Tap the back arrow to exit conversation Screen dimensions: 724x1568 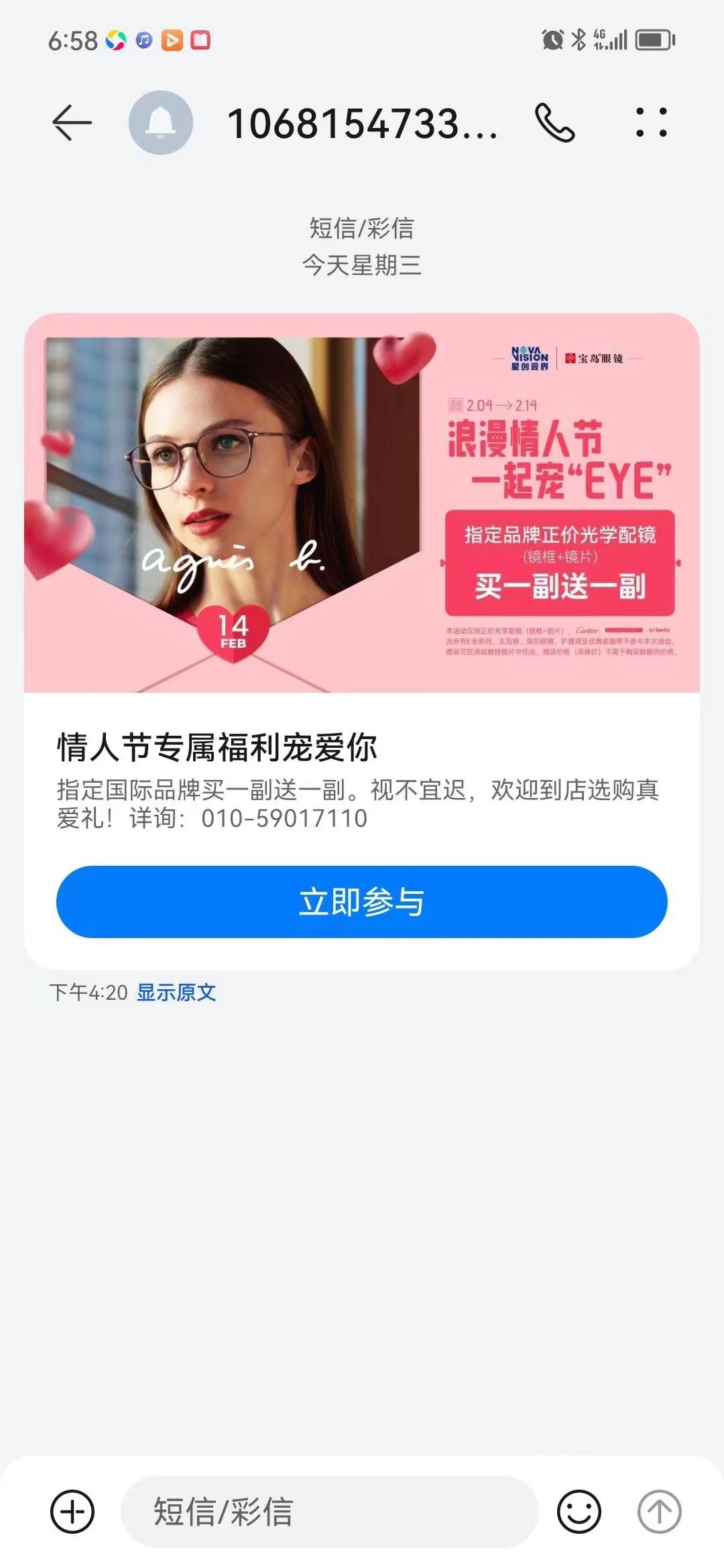(71, 123)
